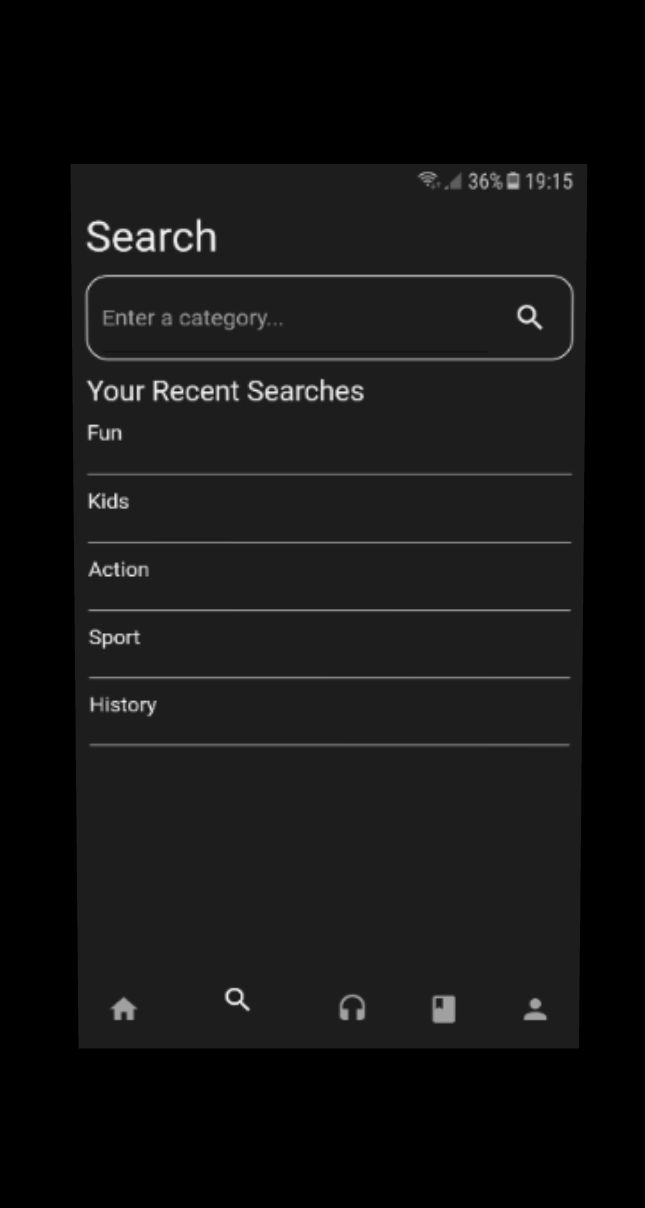Viewport: 645px width, 1208px height.
Task: Switch to the headphones audio tab
Action: tap(352, 1008)
